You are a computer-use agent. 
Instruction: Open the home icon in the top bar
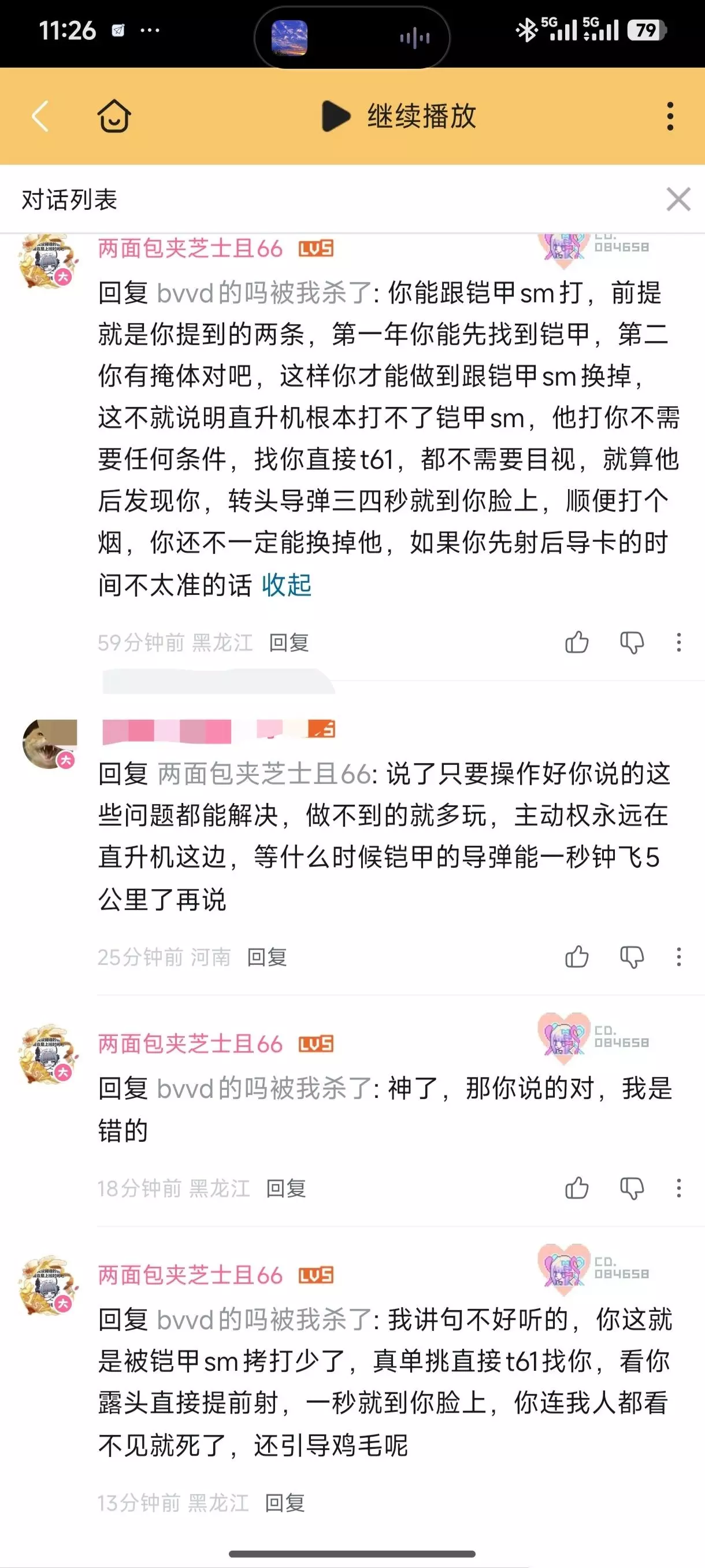(114, 116)
